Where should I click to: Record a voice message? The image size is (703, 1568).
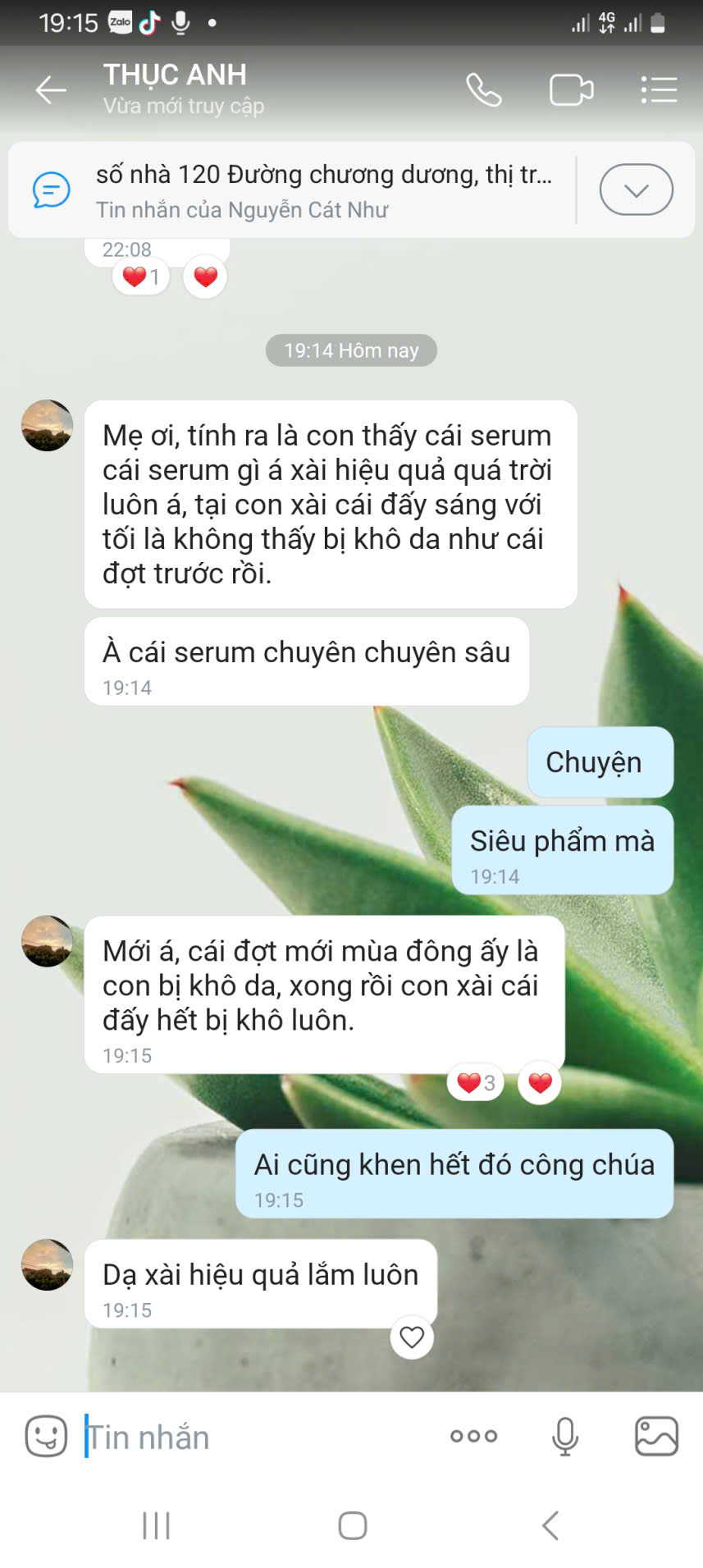point(564,1436)
